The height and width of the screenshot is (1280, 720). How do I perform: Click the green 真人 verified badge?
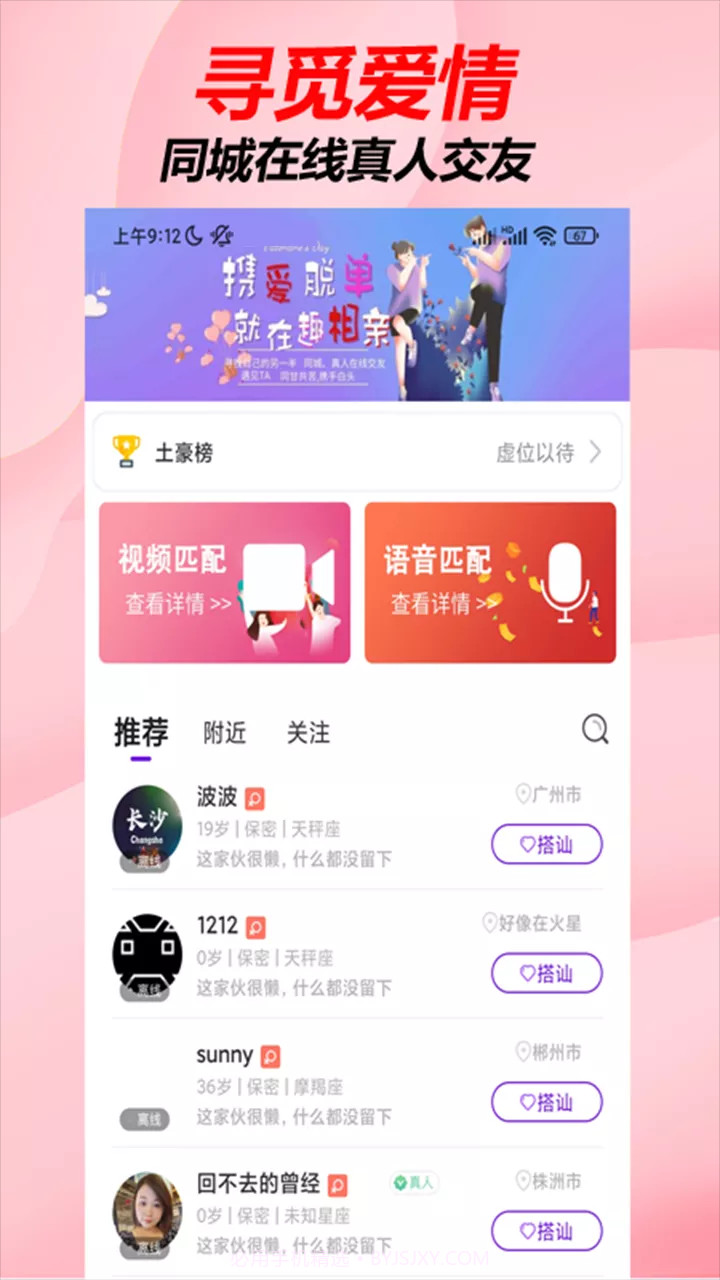pyautogui.click(x=413, y=1182)
